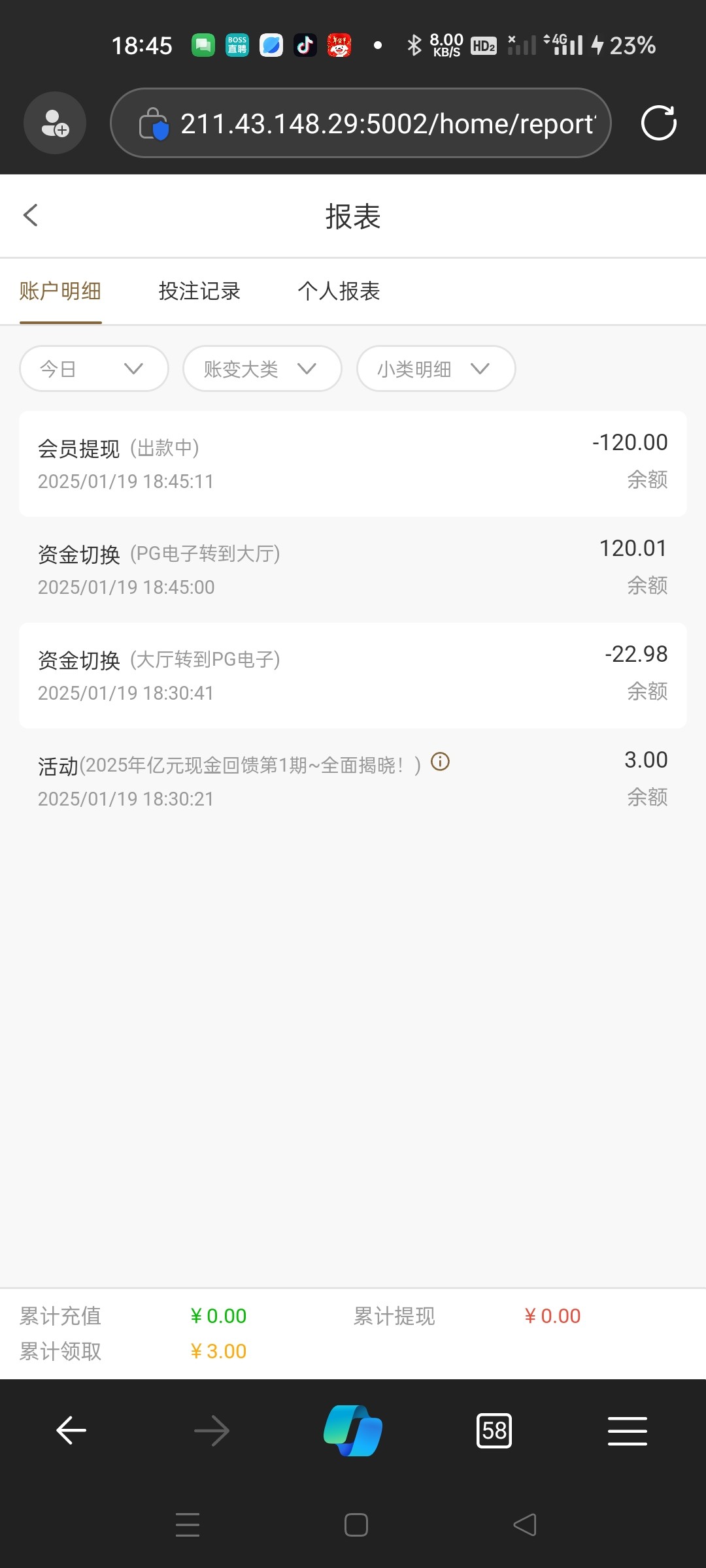Tap the info icon beside the 活动 entry
The height and width of the screenshot is (1568, 706).
click(440, 762)
